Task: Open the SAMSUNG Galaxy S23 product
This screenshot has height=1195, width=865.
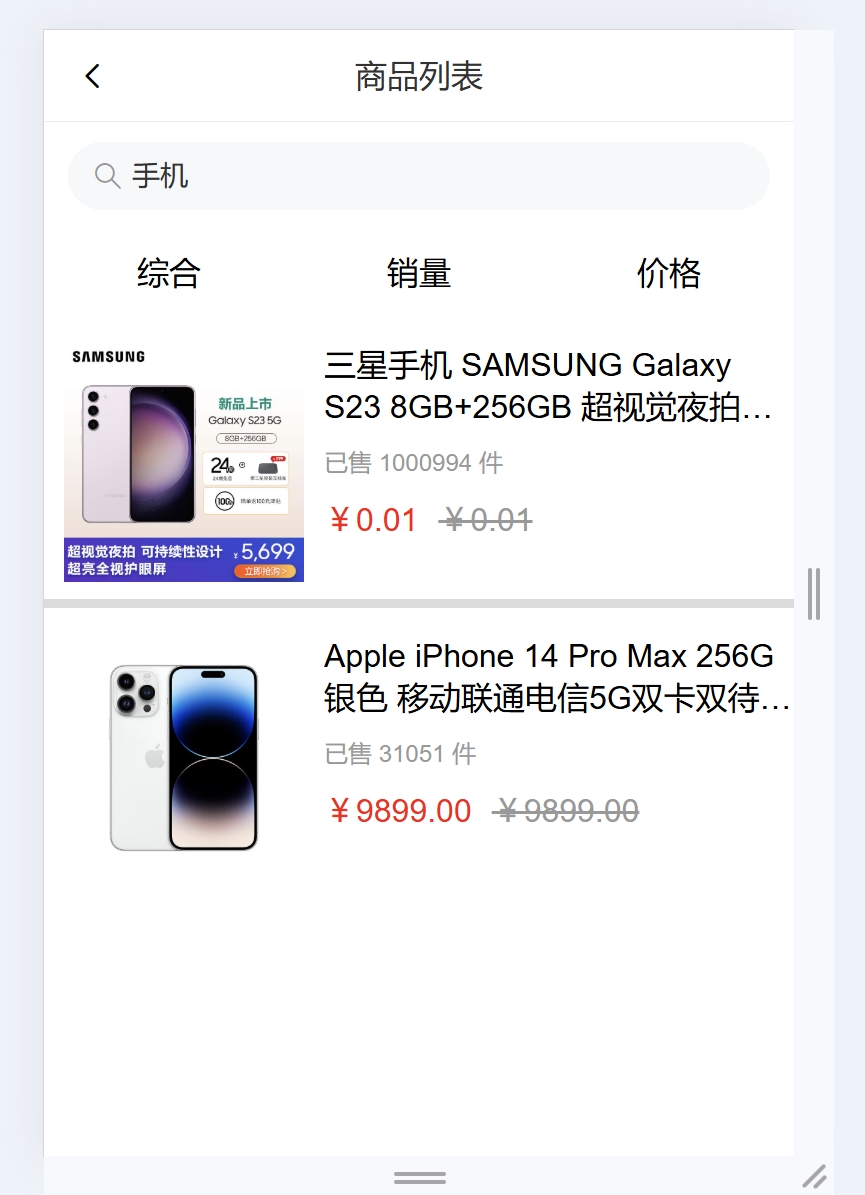Action: 546,387
